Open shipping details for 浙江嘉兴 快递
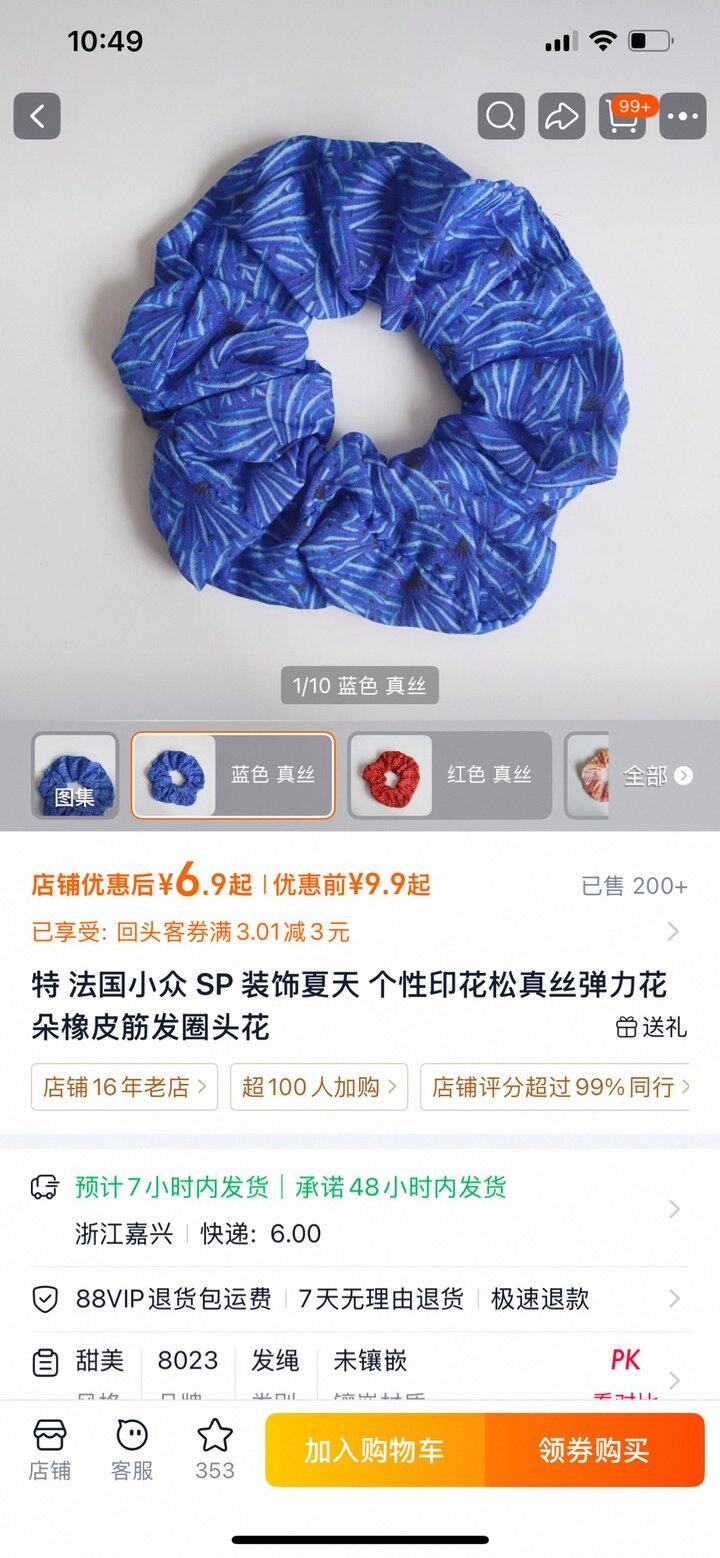This screenshot has height=1558, width=720. point(360,1210)
